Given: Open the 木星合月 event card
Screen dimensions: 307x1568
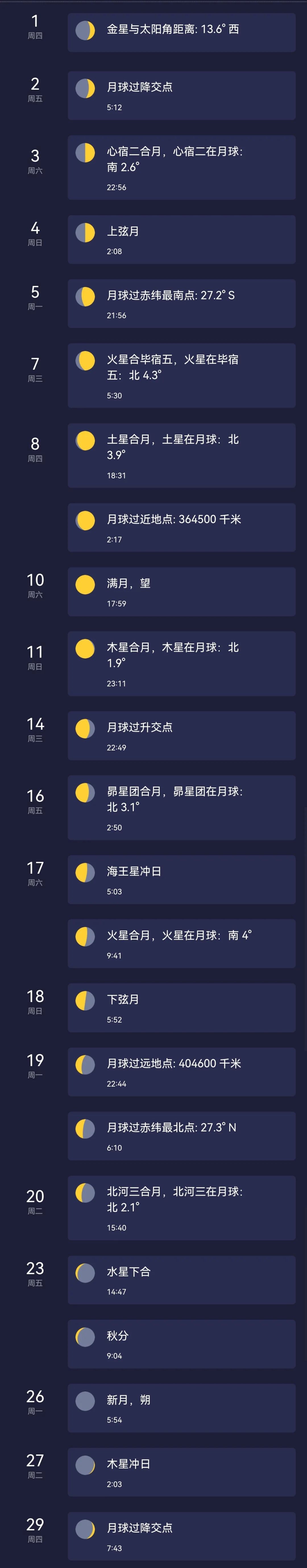Looking at the screenshot, I should (x=181, y=664).
